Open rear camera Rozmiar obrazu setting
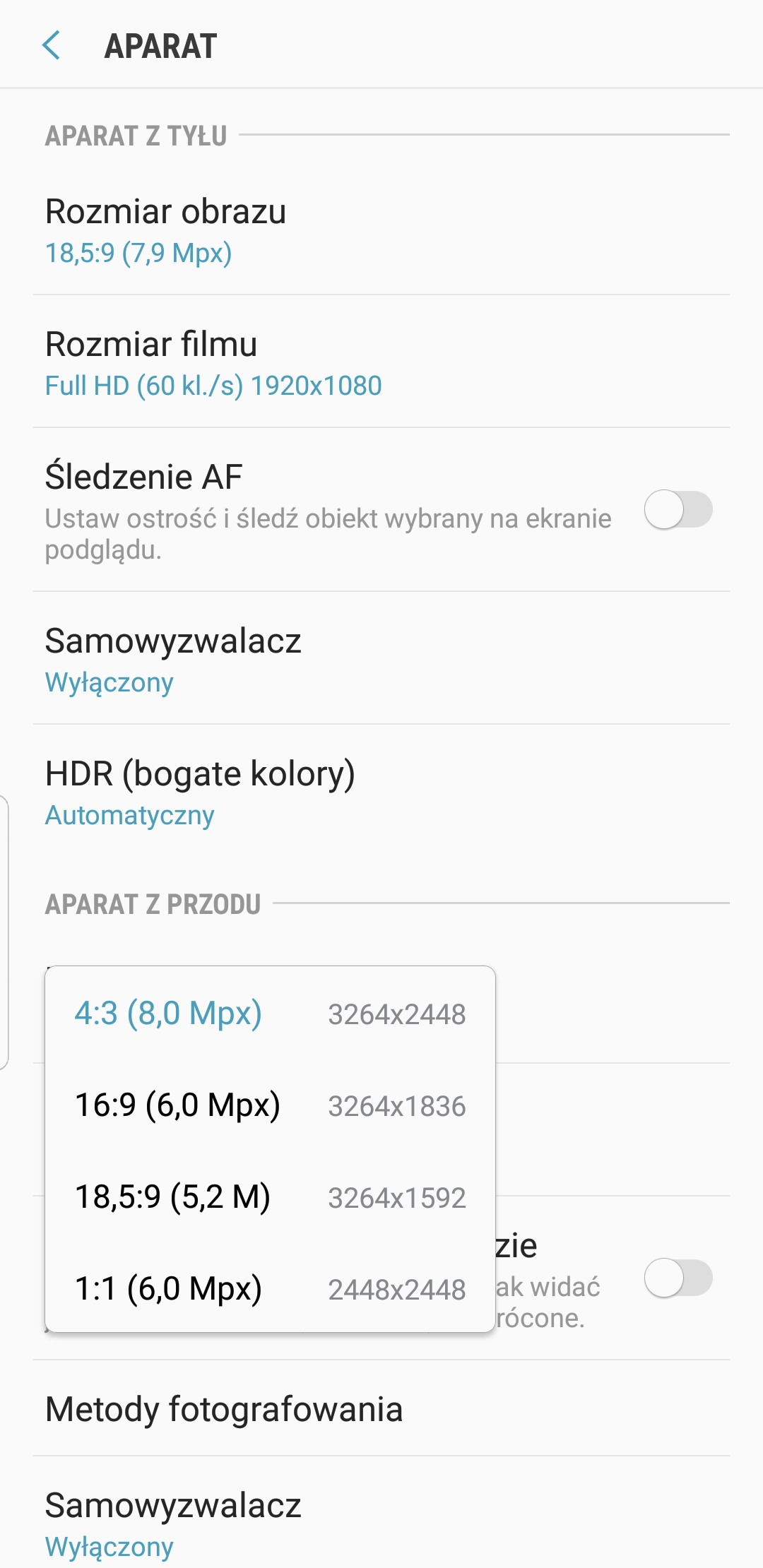The image size is (763, 1568). coord(381,230)
